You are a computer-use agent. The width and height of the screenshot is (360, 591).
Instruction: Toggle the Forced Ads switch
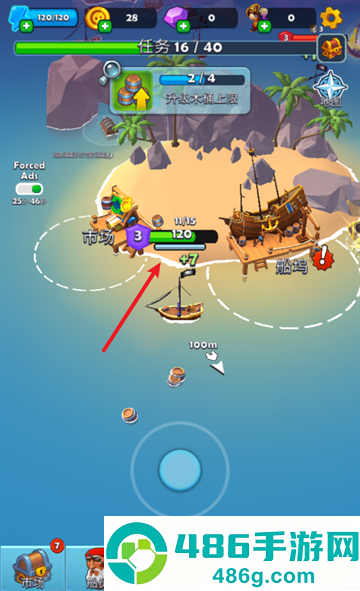pyautogui.click(x=29, y=189)
